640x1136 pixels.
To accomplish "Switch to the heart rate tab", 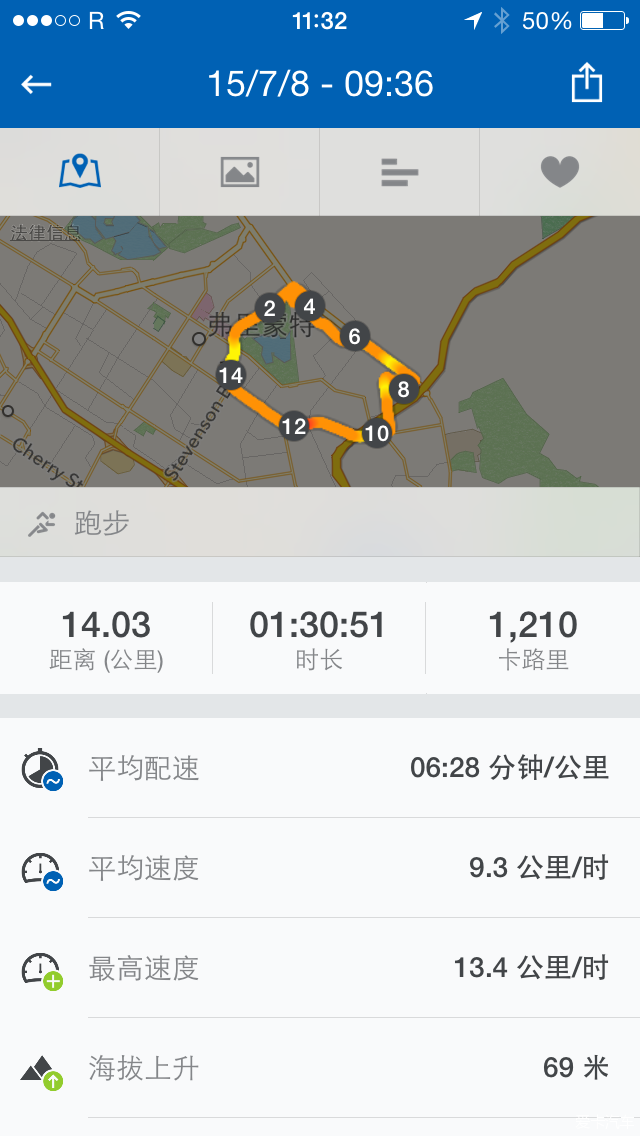I will click(x=559, y=172).
